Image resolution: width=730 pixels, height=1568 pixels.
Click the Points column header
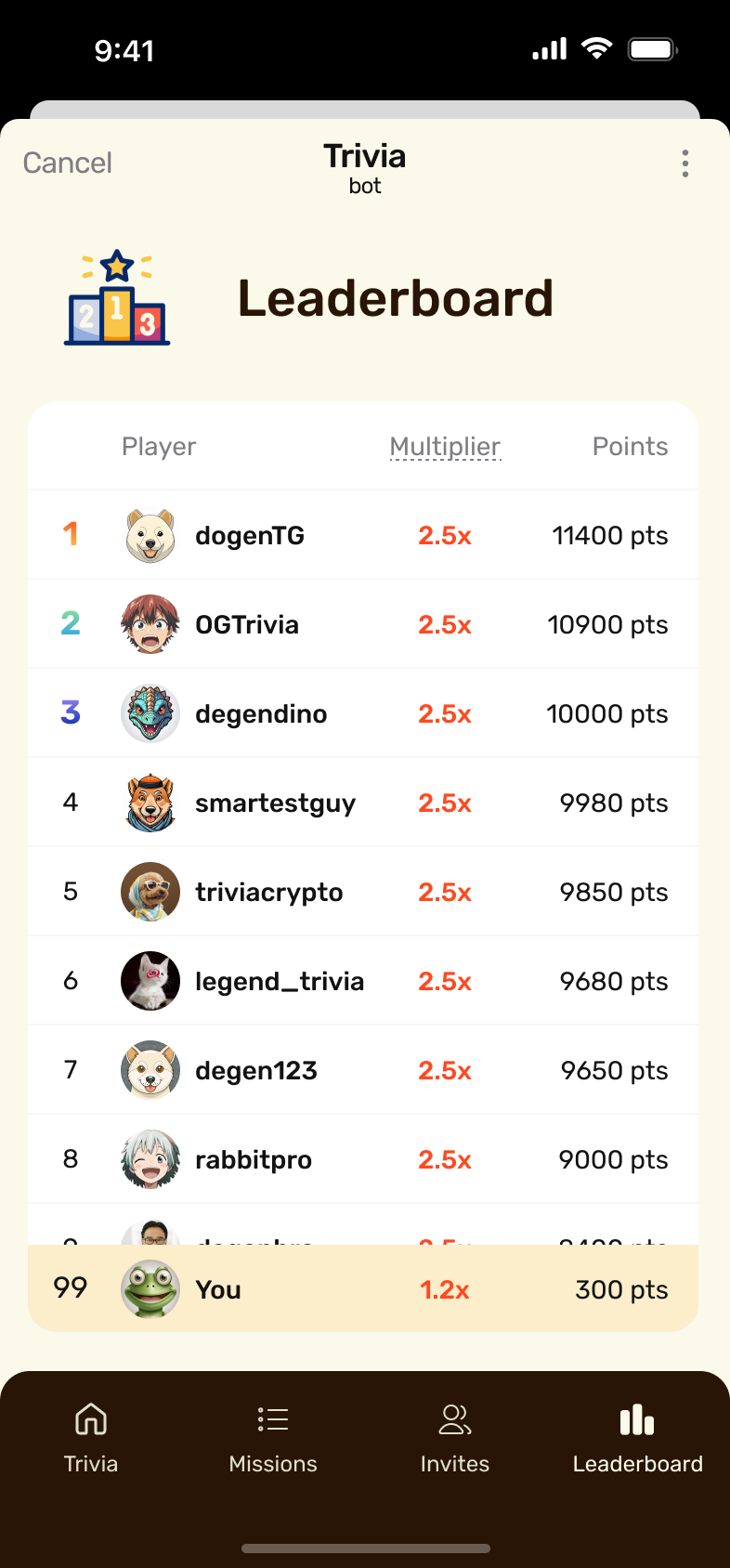[630, 446]
